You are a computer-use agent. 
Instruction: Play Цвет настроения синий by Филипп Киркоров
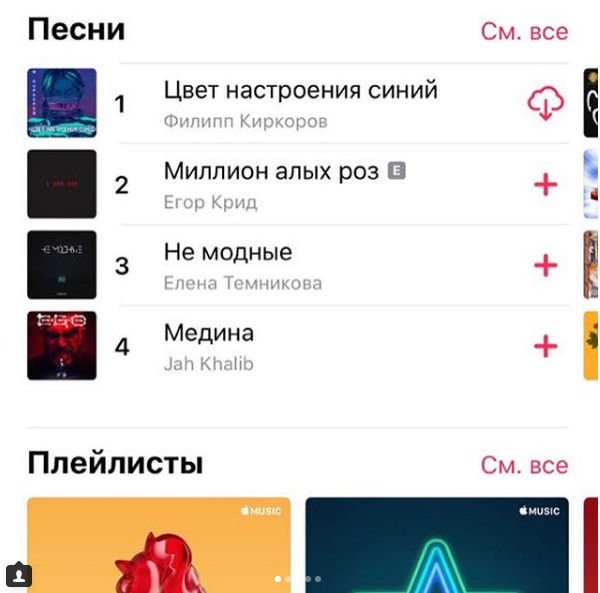[x=300, y=103]
